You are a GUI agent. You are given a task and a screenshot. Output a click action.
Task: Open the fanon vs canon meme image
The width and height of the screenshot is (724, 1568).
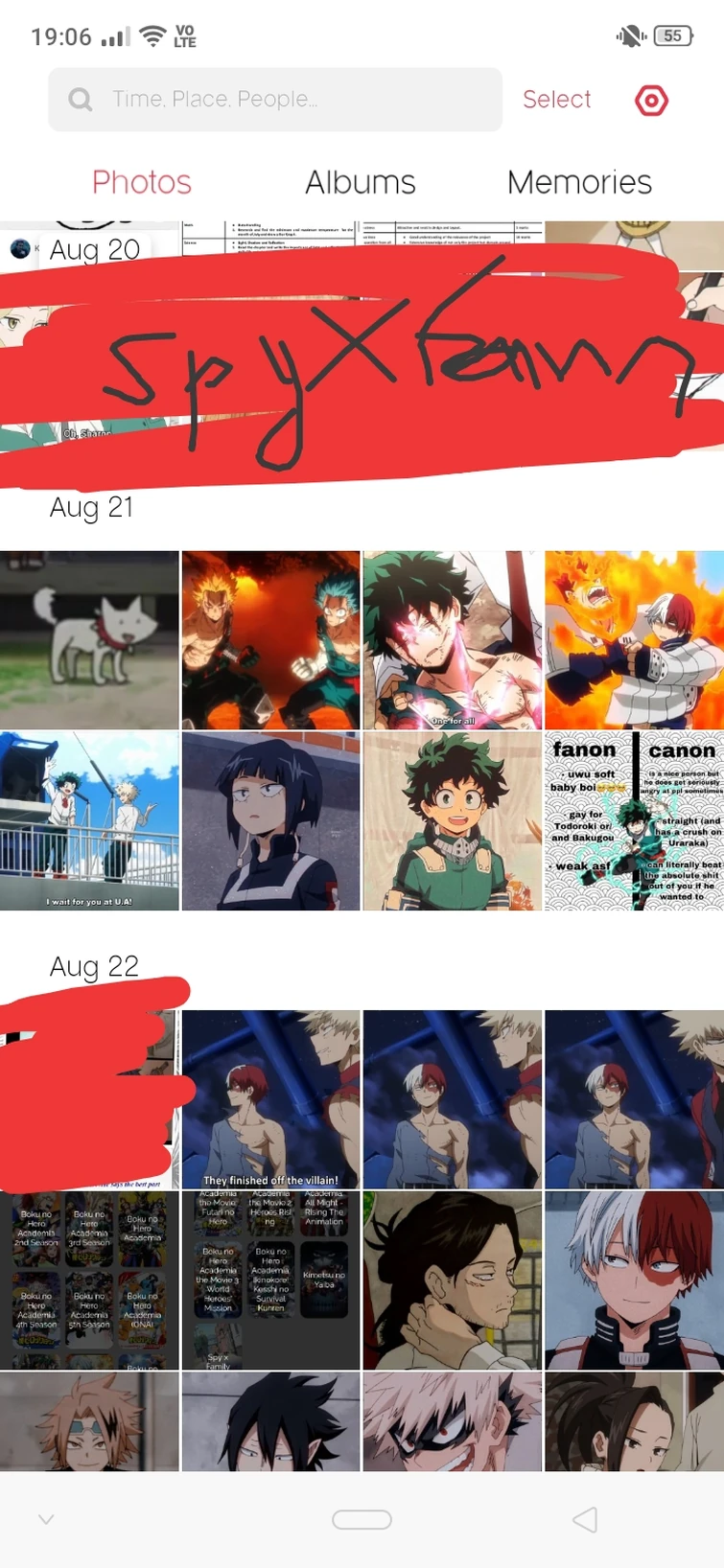coord(633,821)
